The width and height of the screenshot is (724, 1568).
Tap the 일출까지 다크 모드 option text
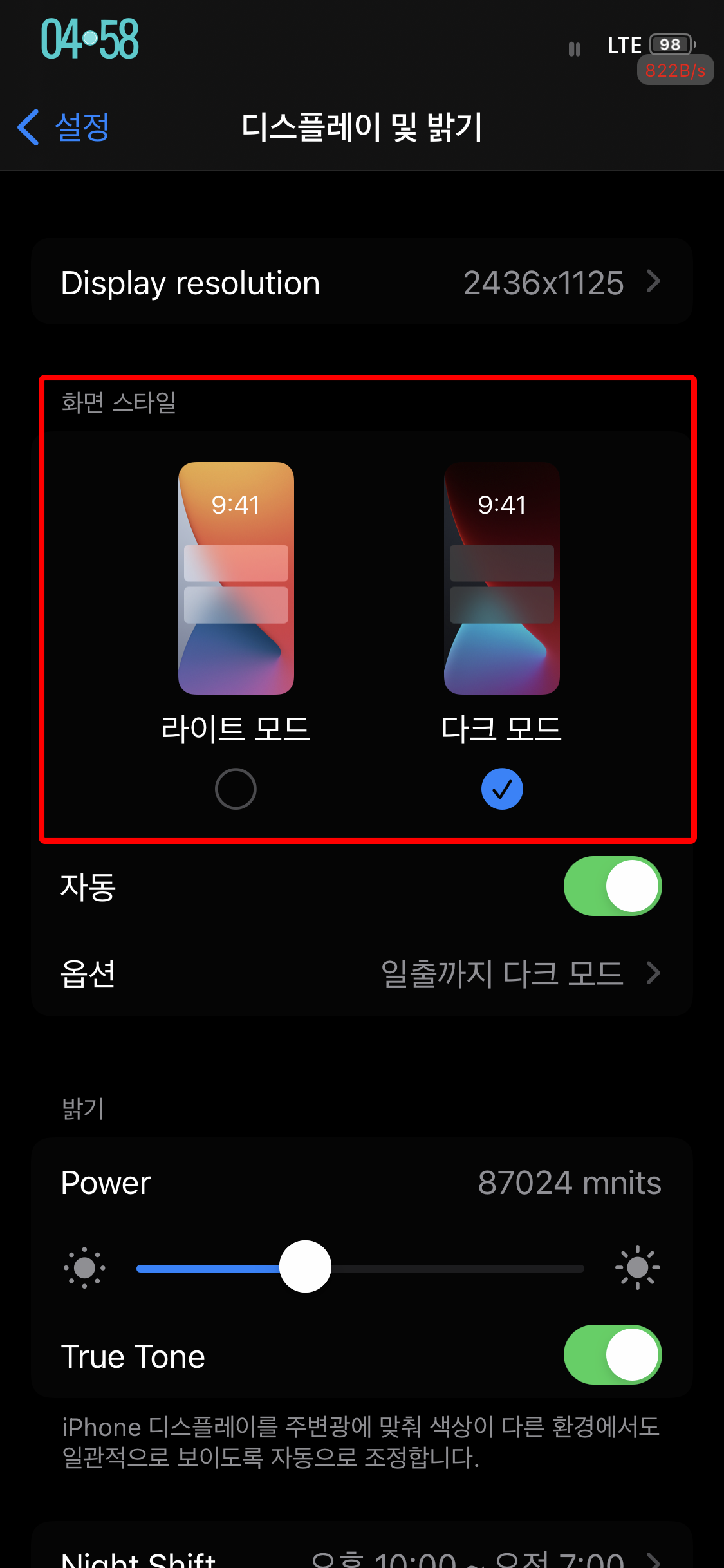coord(501,973)
